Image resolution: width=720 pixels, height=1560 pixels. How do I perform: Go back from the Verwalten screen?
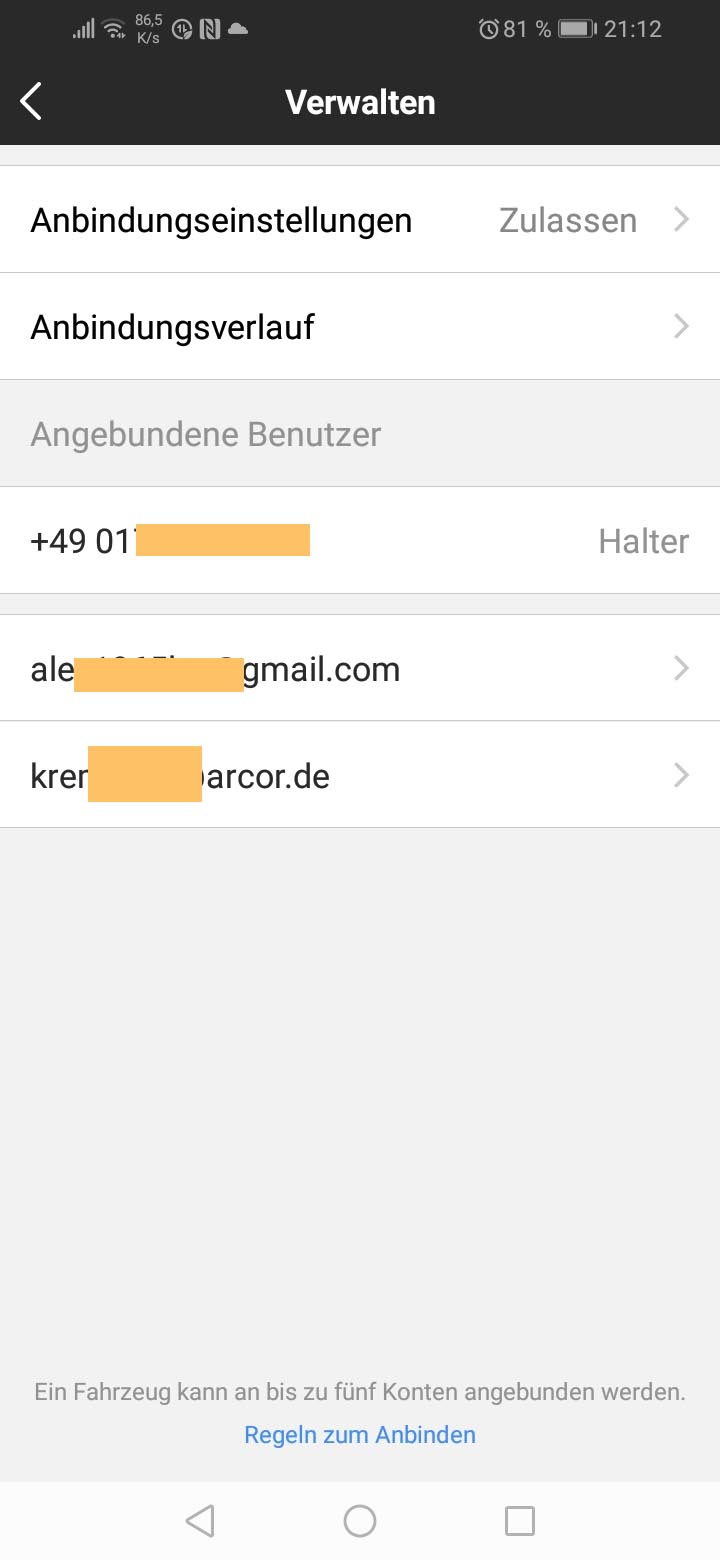pyautogui.click(x=32, y=102)
